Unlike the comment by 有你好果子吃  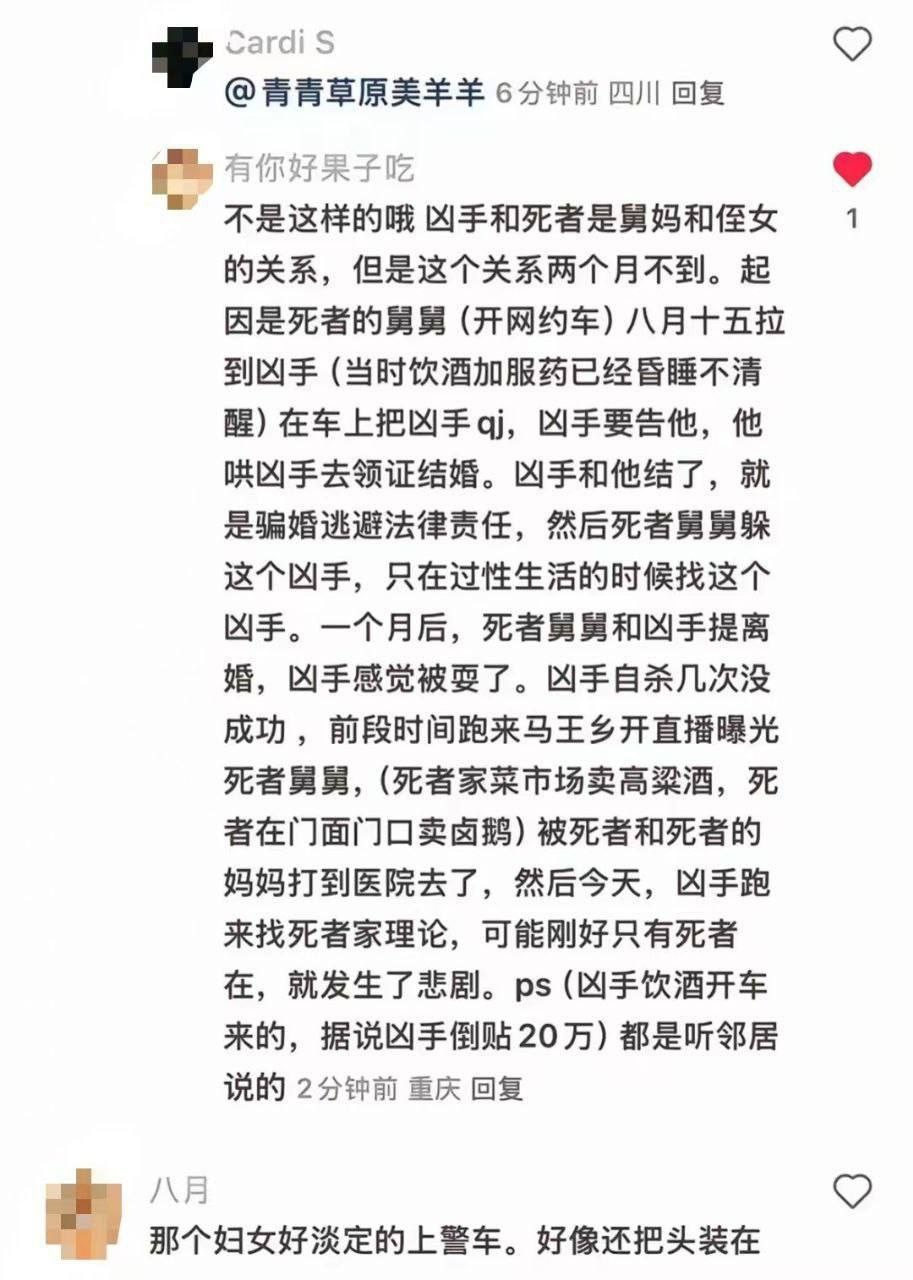pos(852,170)
